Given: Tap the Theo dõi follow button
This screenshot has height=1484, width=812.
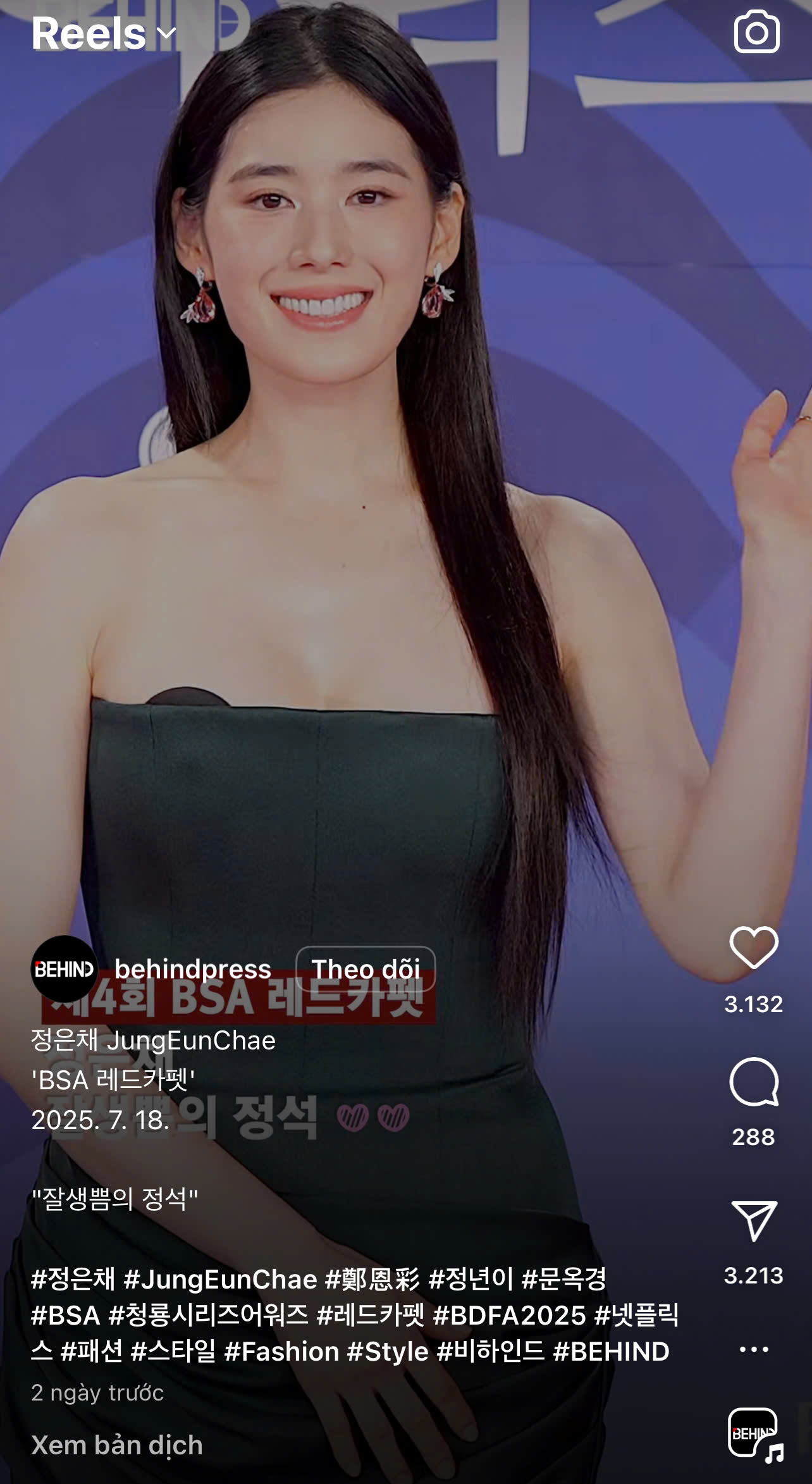Looking at the screenshot, I should (366, 969).
